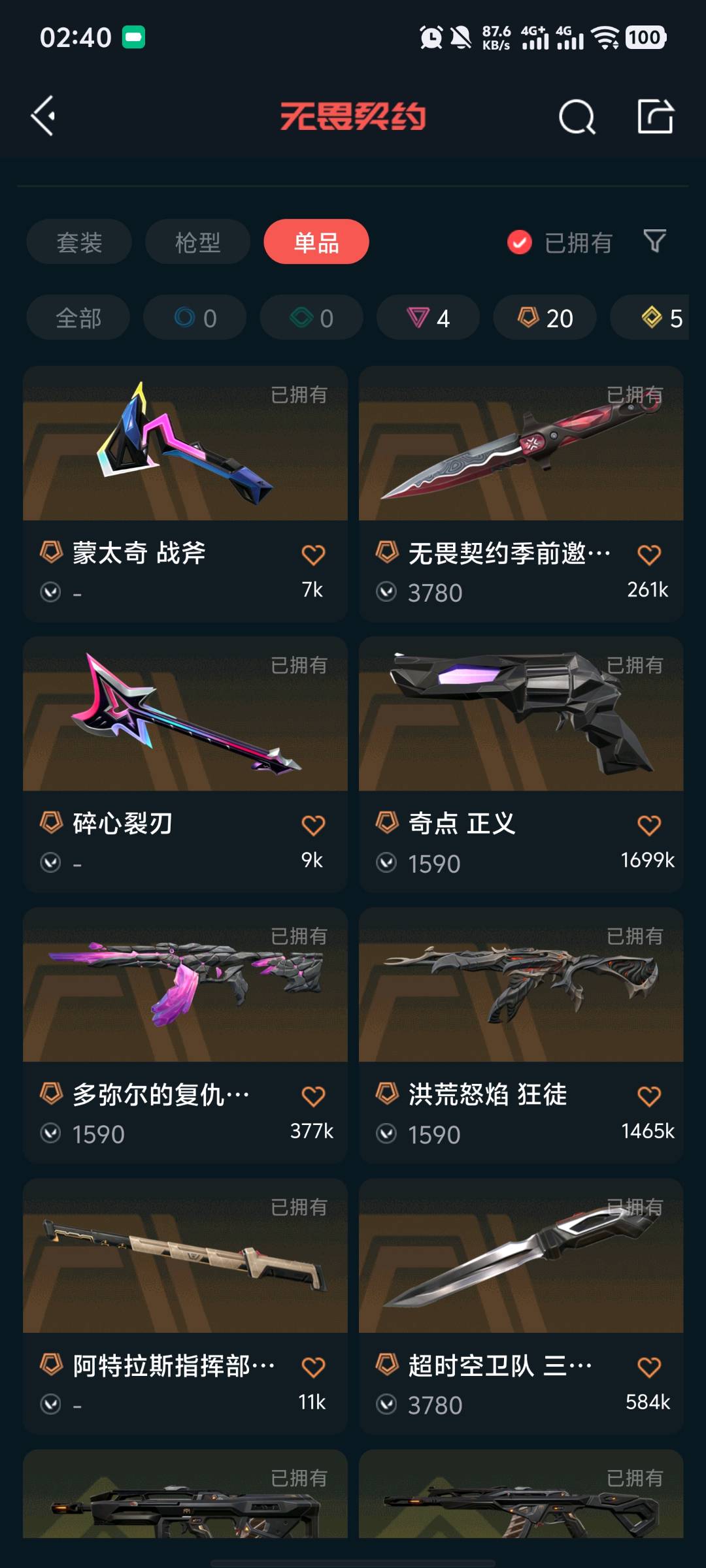Screen dimensions: 706x1568
Task: Select the 全部 rarity chip
Action: 78,318
